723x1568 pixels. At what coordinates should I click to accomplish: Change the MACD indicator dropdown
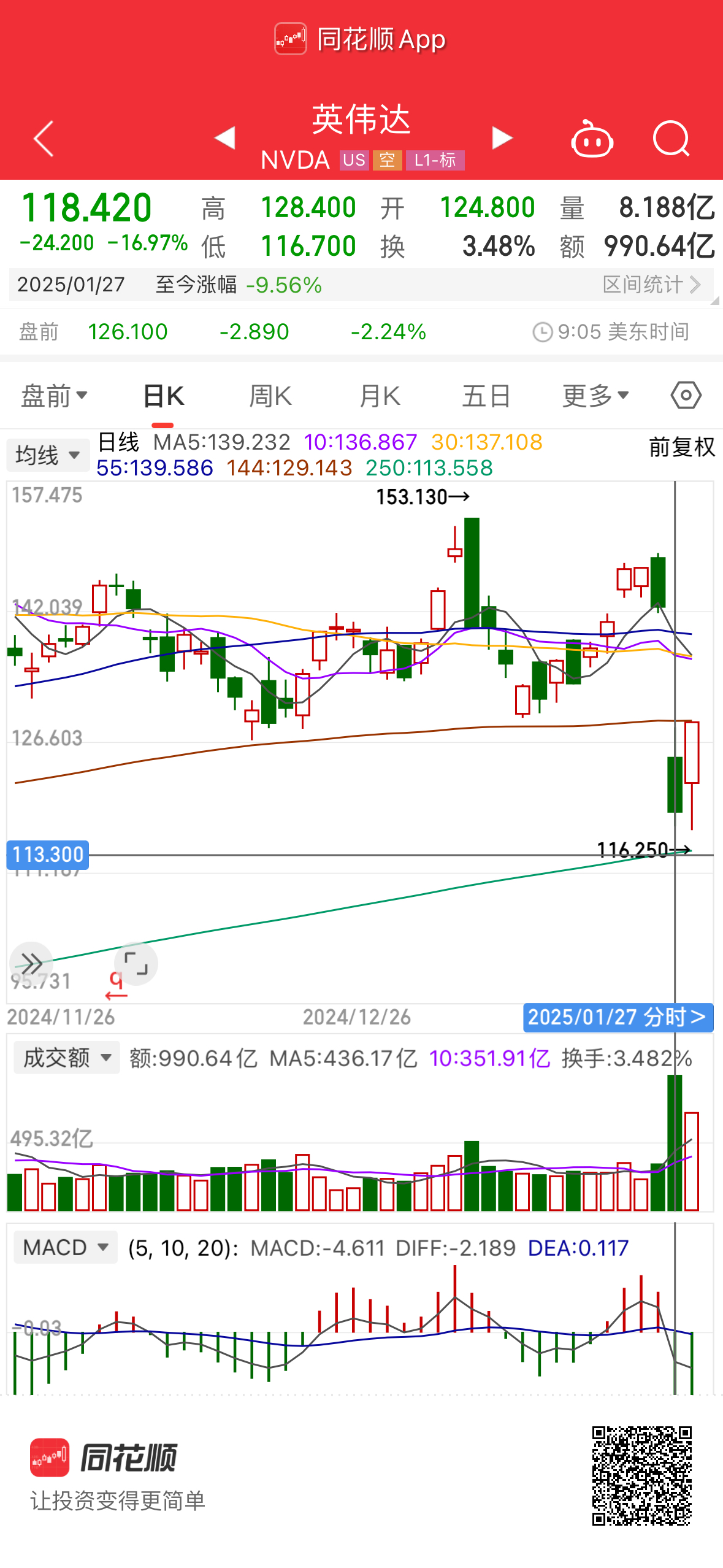66,1247
